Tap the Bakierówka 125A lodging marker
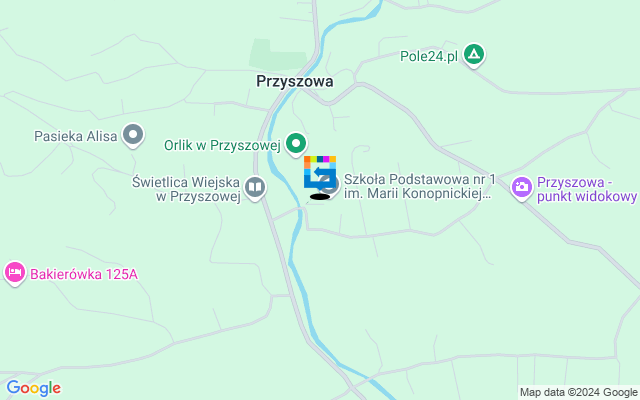Image resolution: width=640 pixels, height=400 pixels. (14, 272)
